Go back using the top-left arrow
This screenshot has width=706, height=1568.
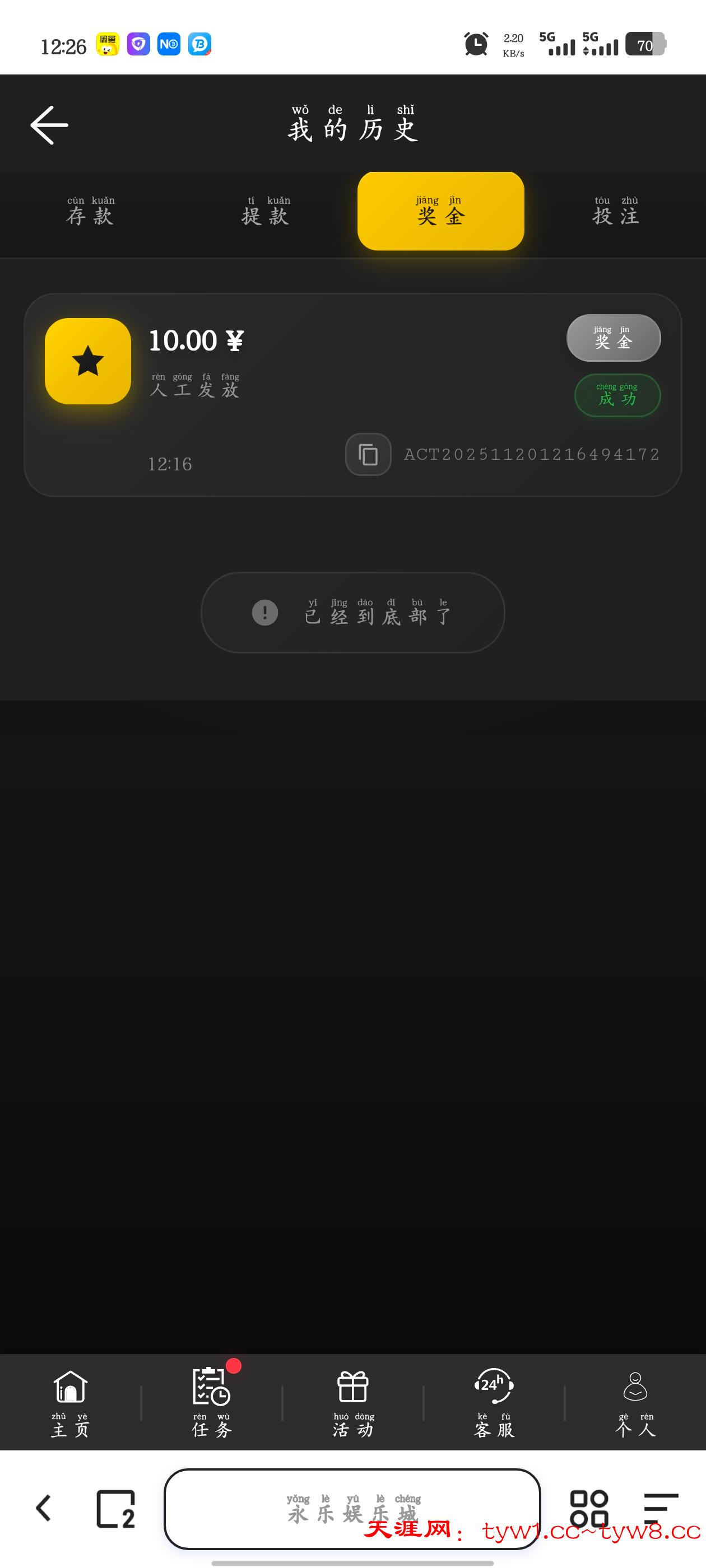coord(49,125)
